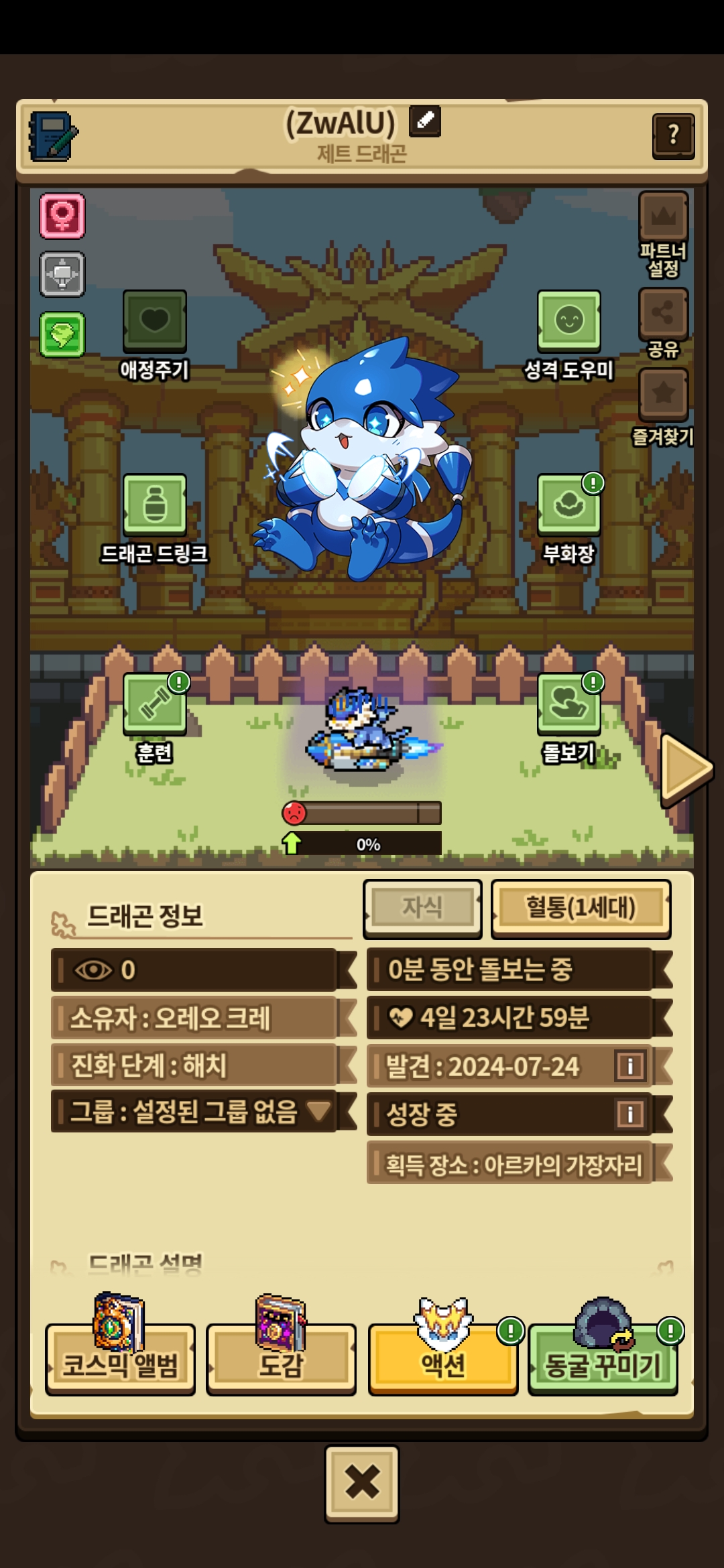Screen dimensions: 724x1568
Task: Open 성격 도우미 personality helper
Action: click(x=568, y=322)
